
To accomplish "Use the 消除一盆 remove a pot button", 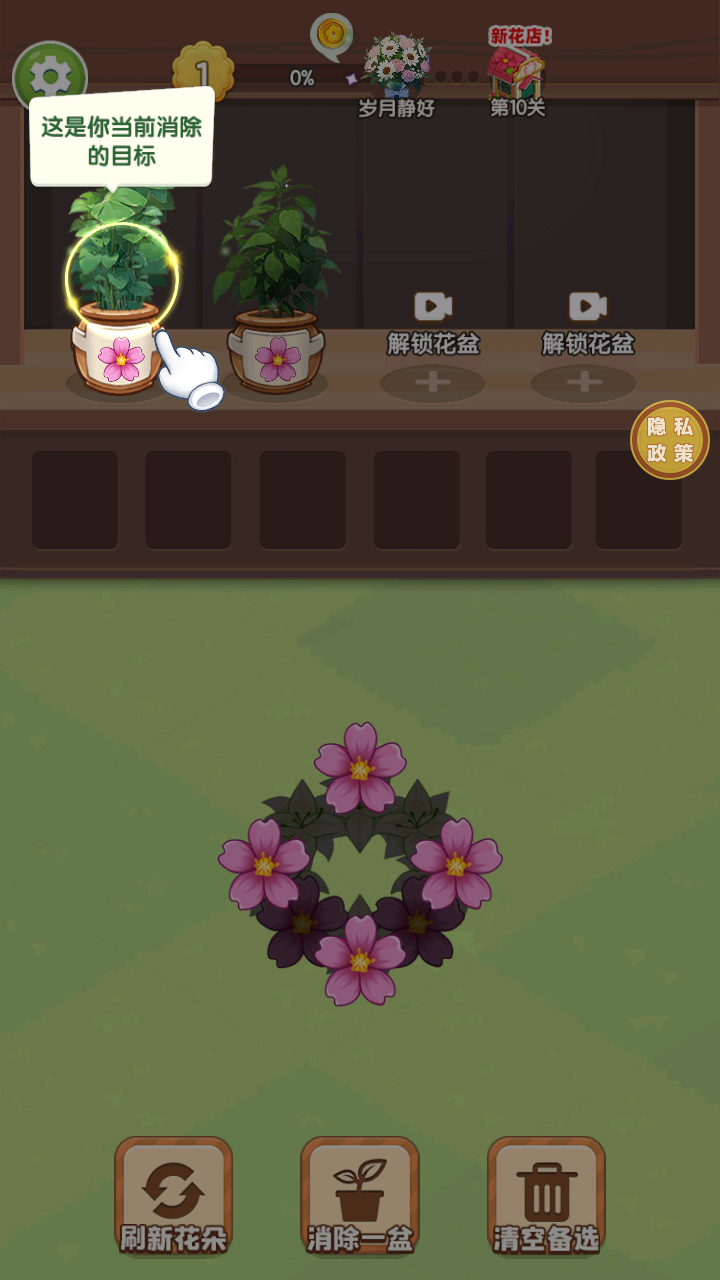I will [360, 1196].
